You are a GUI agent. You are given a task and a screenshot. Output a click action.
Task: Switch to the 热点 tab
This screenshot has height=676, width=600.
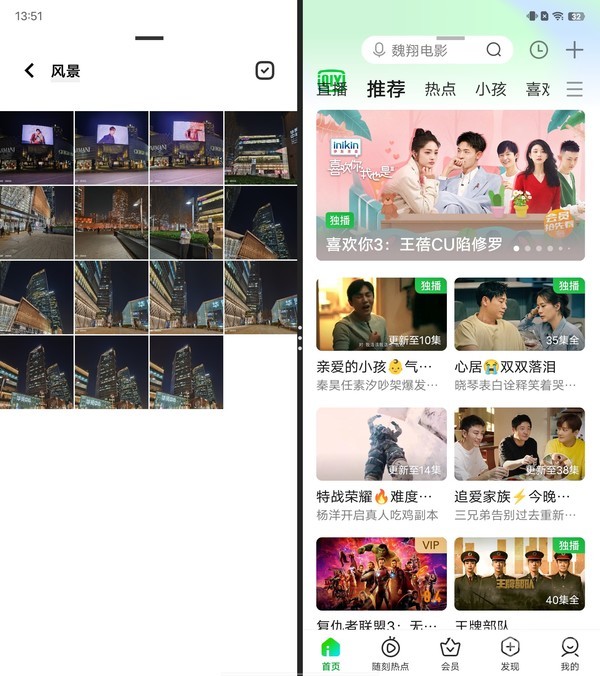(440, 89)
